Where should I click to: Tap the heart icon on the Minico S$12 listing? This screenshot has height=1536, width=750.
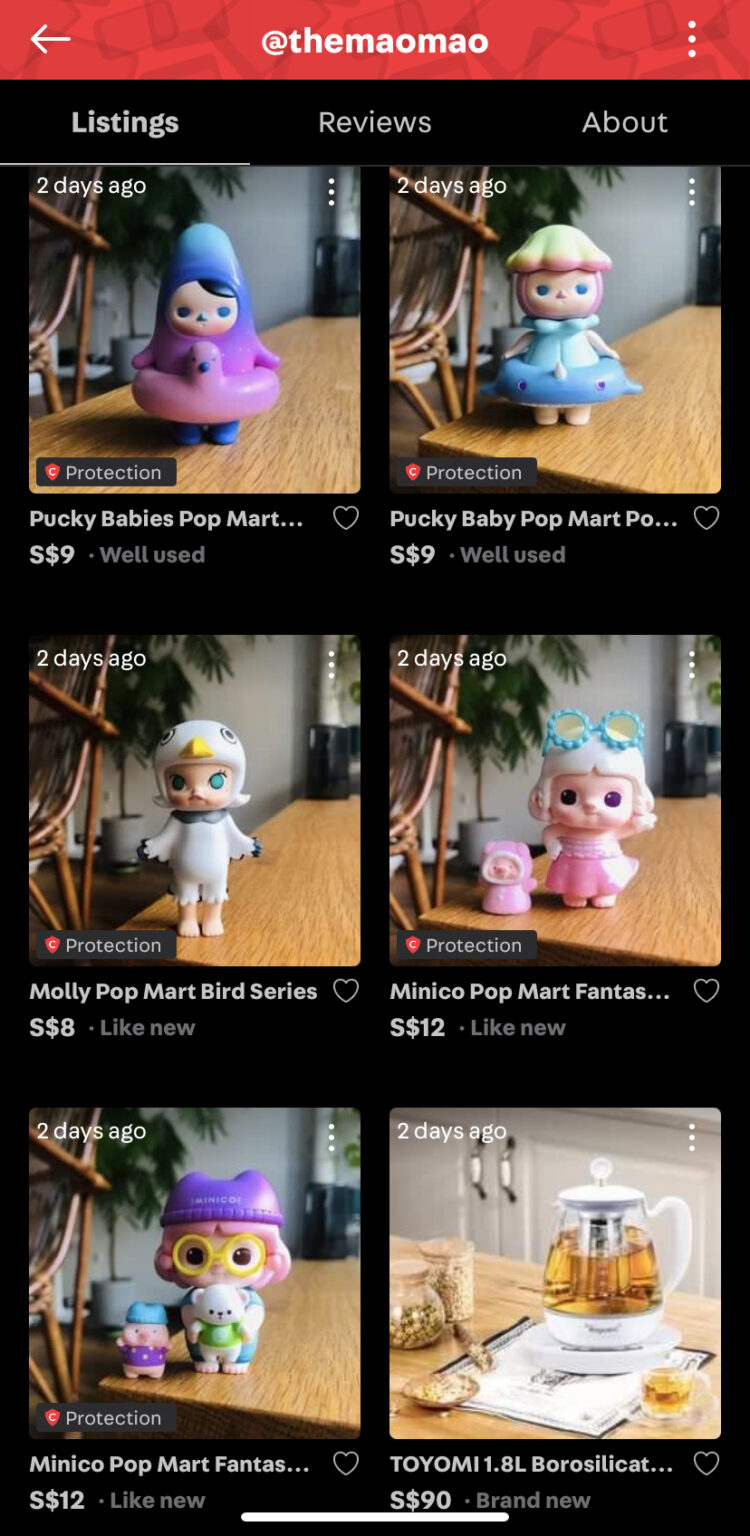click(706, 990)
